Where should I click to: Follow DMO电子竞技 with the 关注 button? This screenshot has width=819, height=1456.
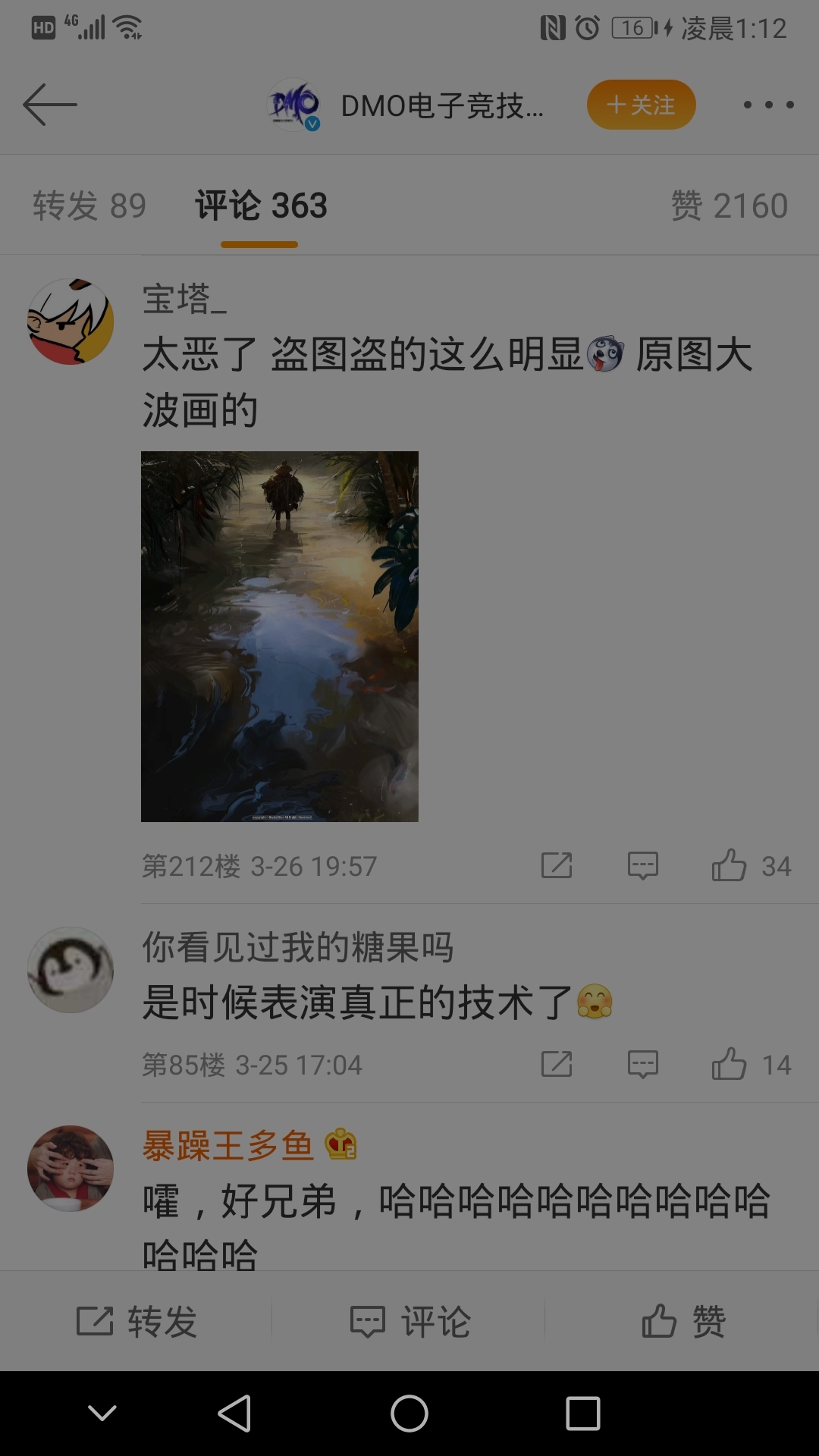click(641, 105)
